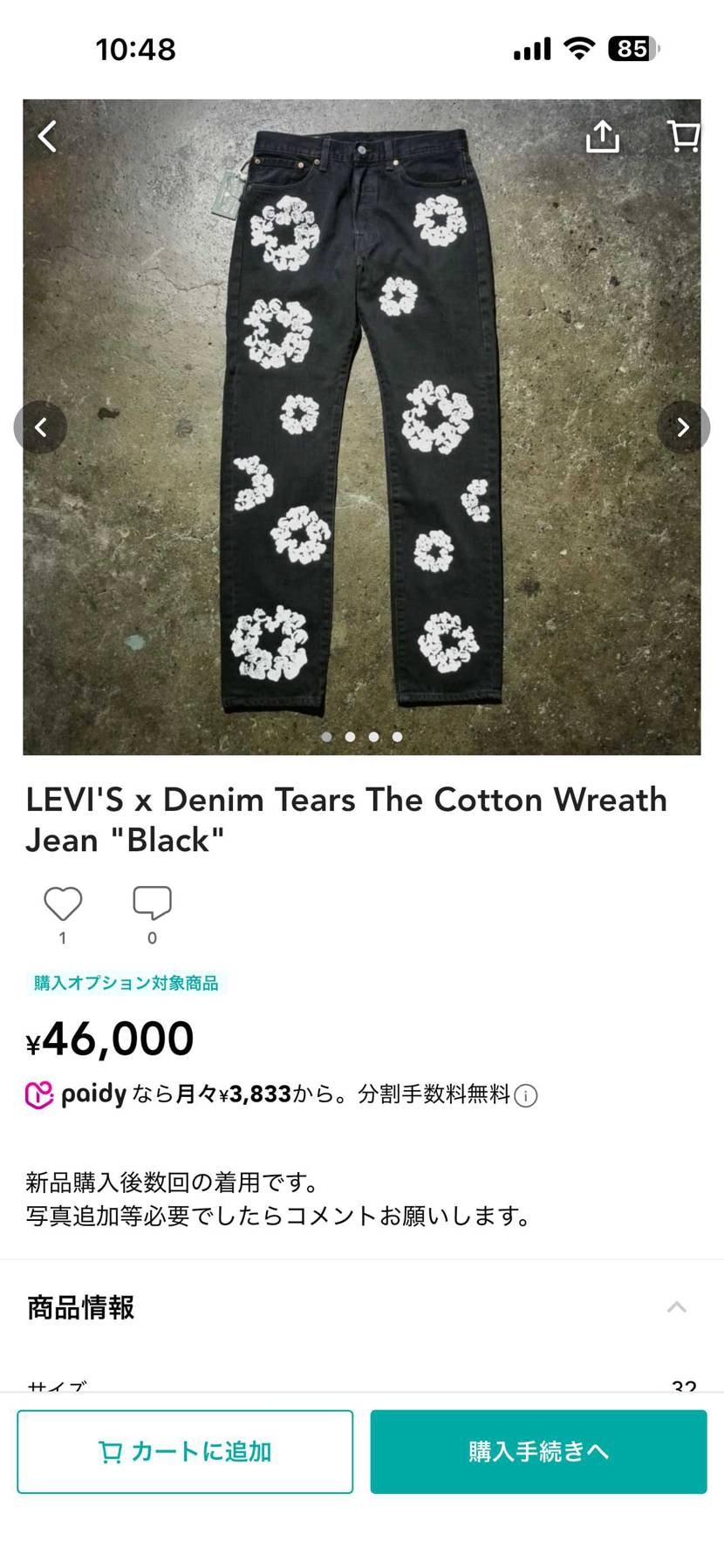Tap the 購入オプション対象商品 badge
Image resolution: width=724 pixels, height=1568 pixels.
coord(125,983)
